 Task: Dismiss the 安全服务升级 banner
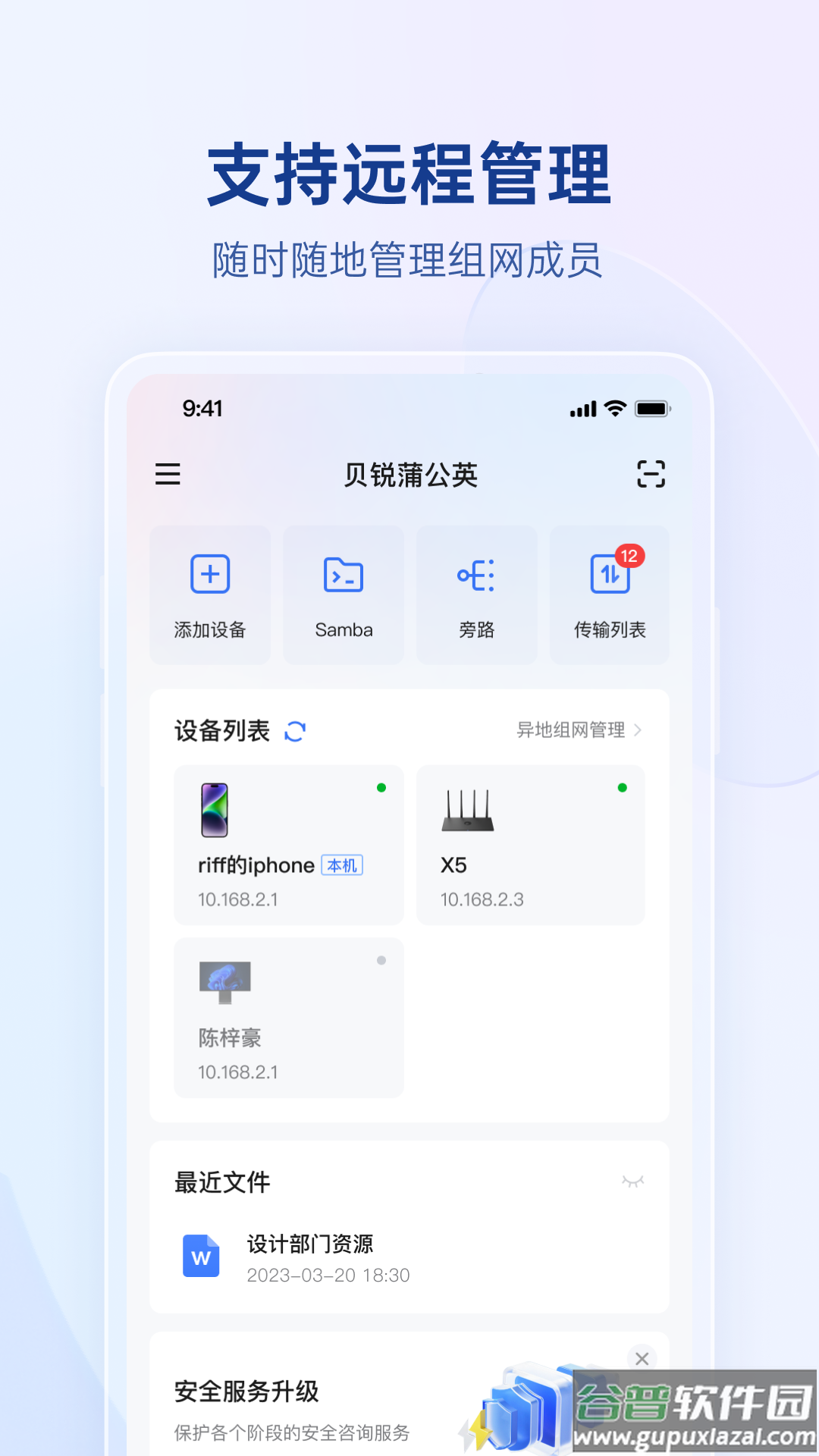pyautogui.click(x=642, y=1359)
